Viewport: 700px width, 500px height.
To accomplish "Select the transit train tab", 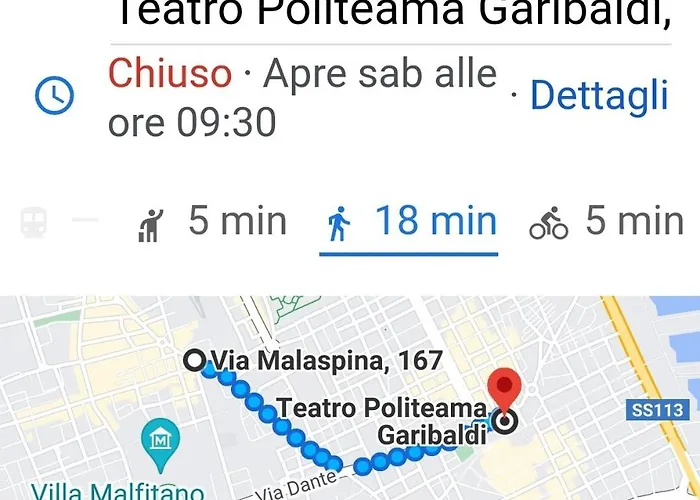I will coord(36,222).
